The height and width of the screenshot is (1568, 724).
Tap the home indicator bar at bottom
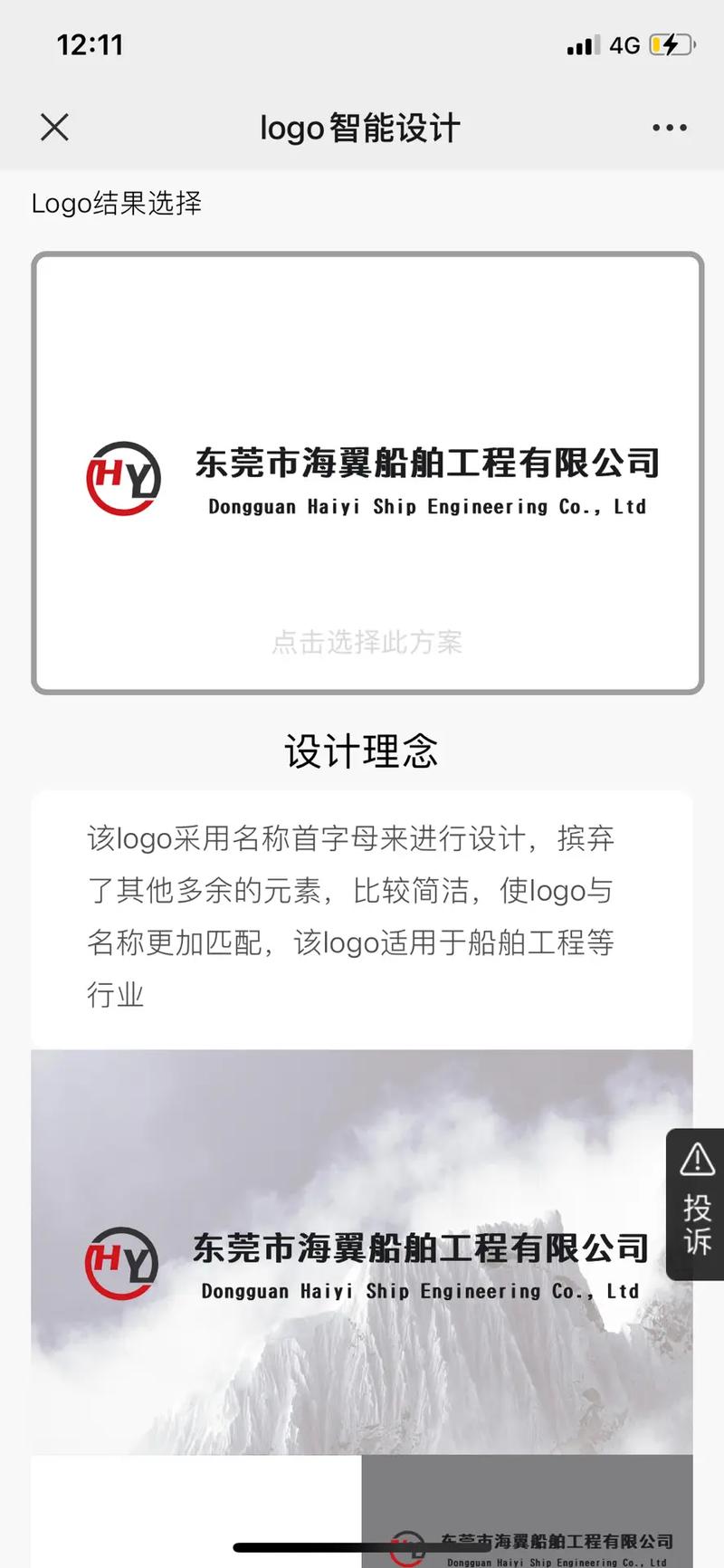[x=362, y=1544]
